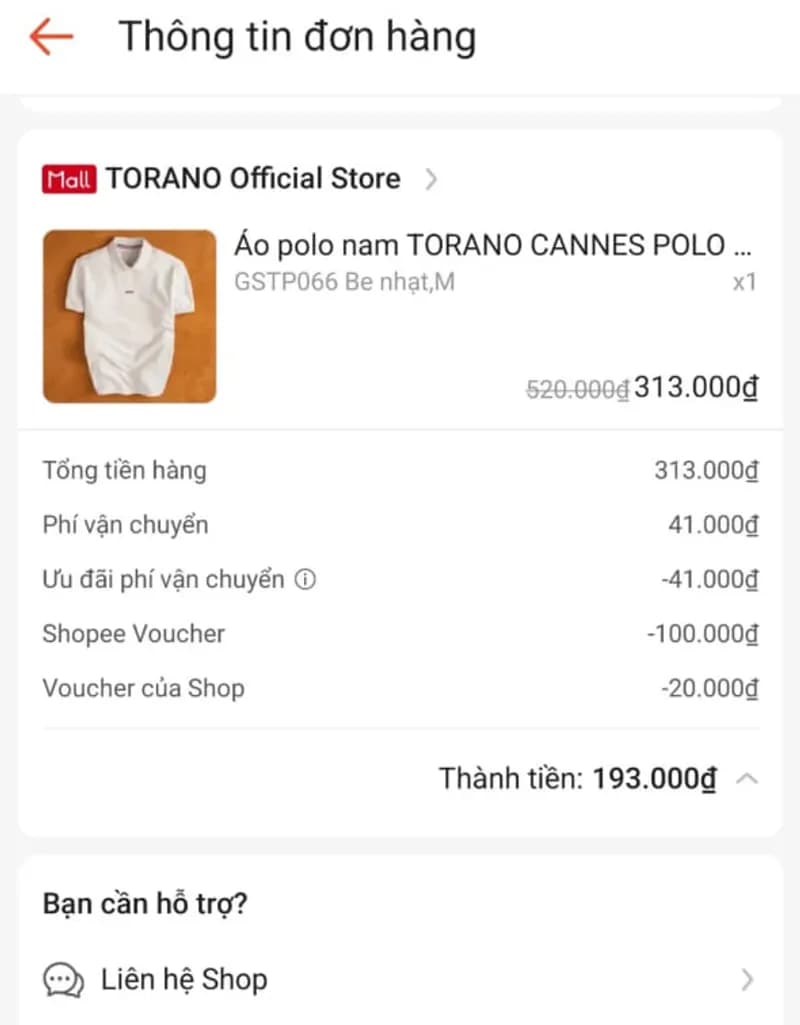Viewport: 800px width, 1025px height.
Task: Open TORANO Official Store page
Action: tap(252, 179)
